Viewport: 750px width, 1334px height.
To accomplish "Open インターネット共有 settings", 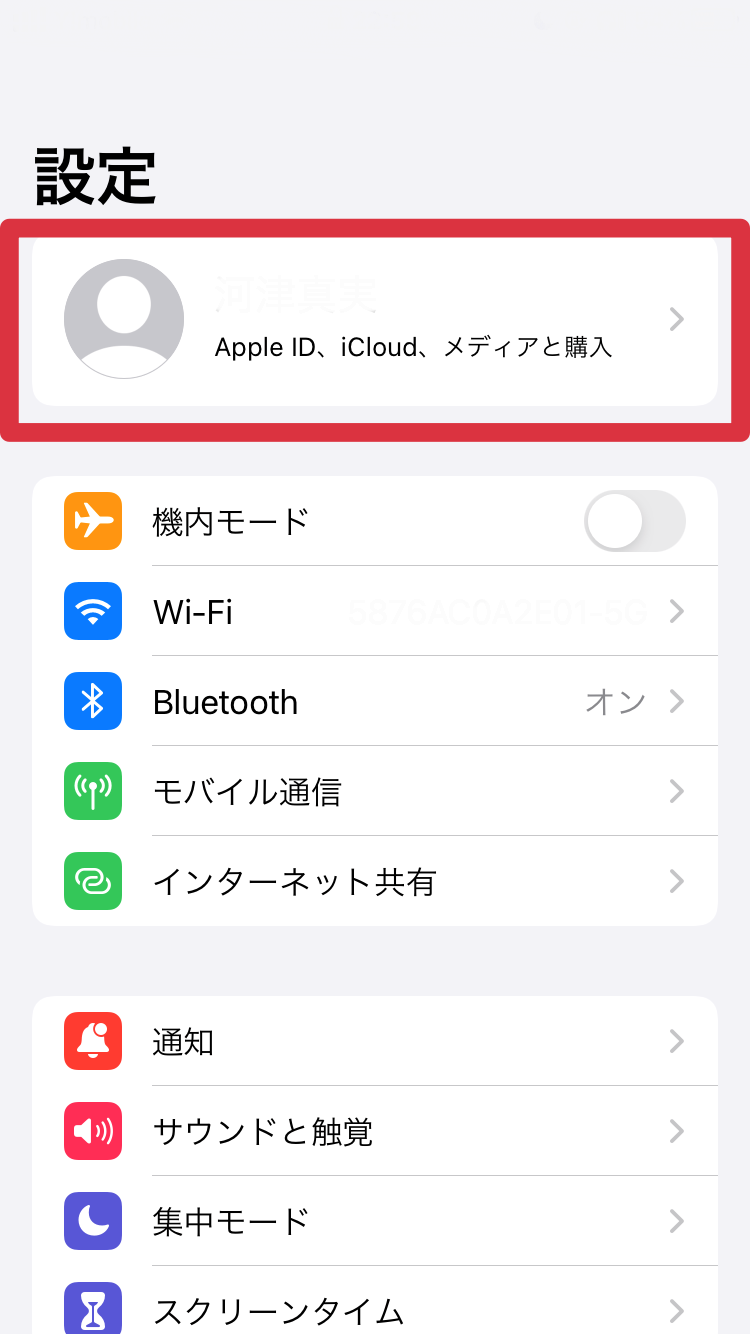I will coord(375,881).
